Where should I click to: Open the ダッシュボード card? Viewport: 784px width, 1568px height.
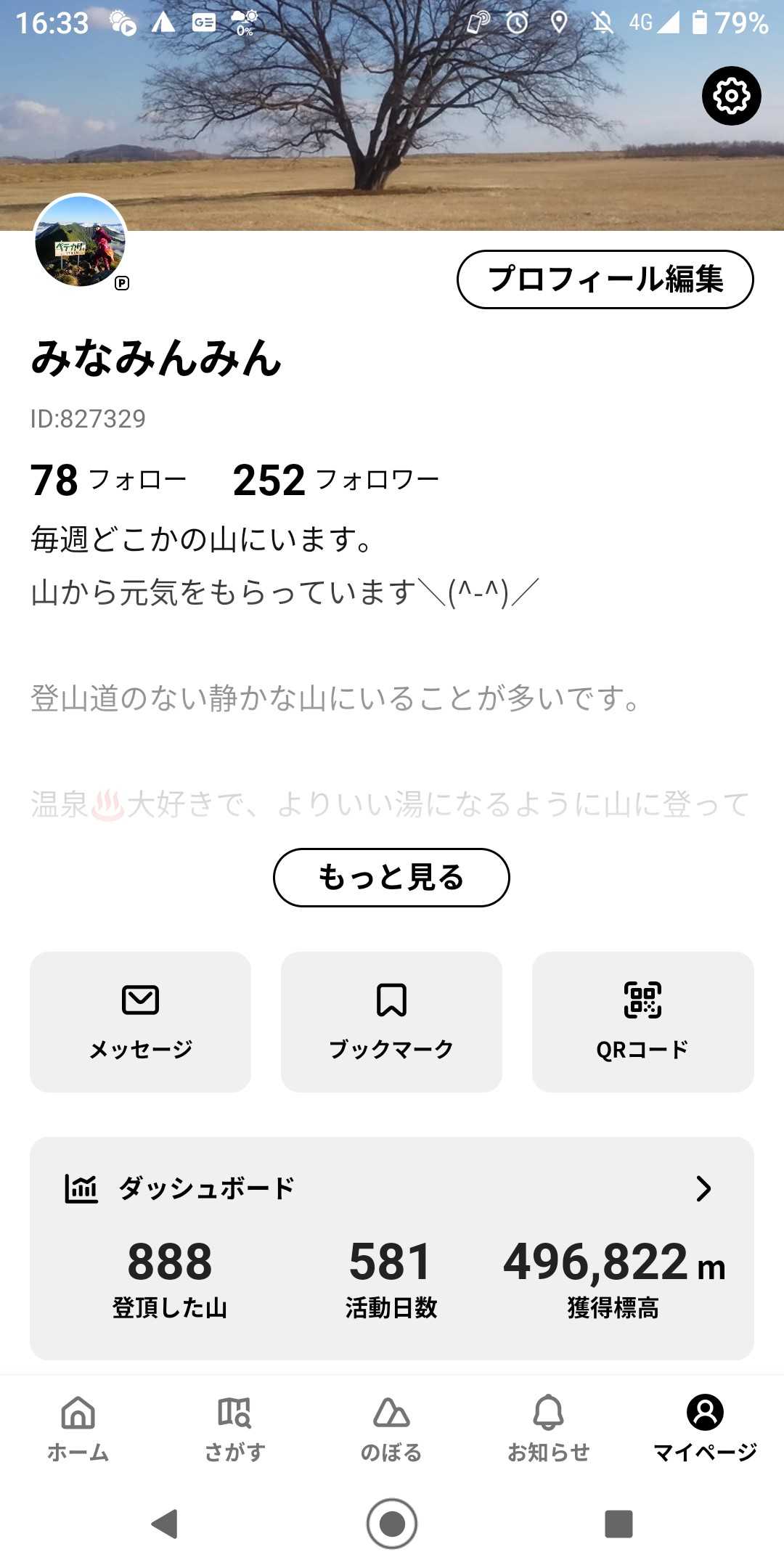391,1189
